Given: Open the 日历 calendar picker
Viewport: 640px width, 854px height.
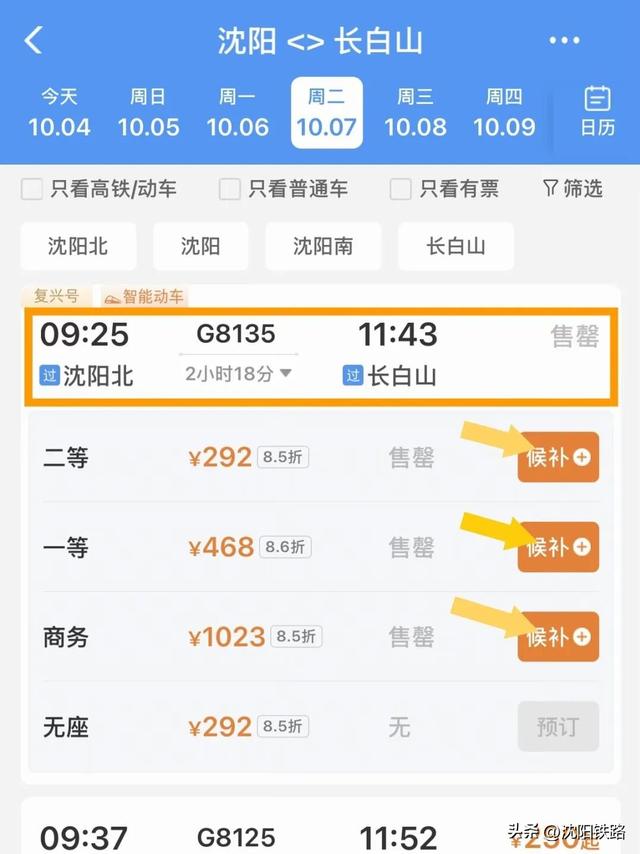Looking at the screenshot, I should [597, 111].
